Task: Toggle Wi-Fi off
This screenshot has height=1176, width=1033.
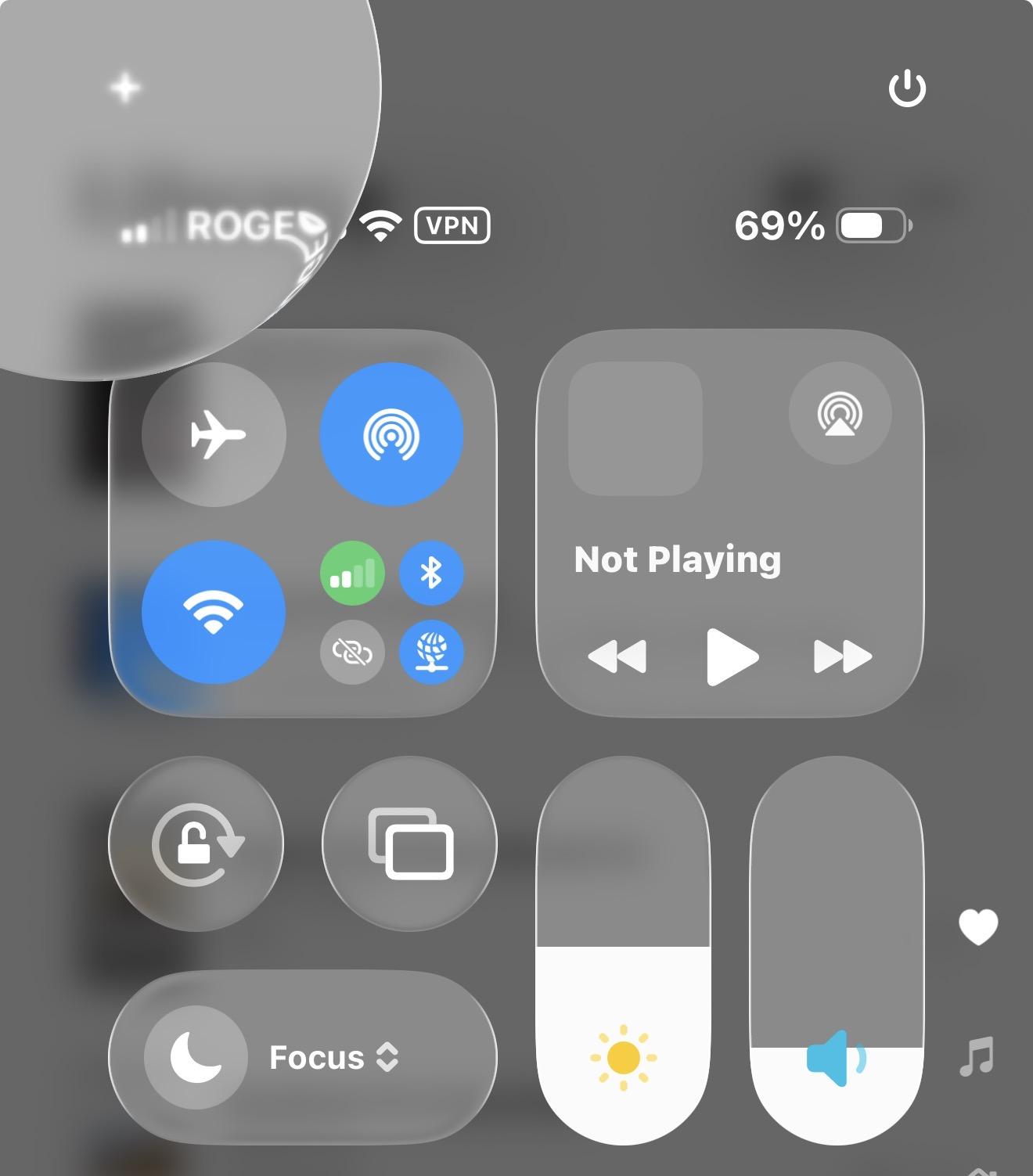Action: 214,612
